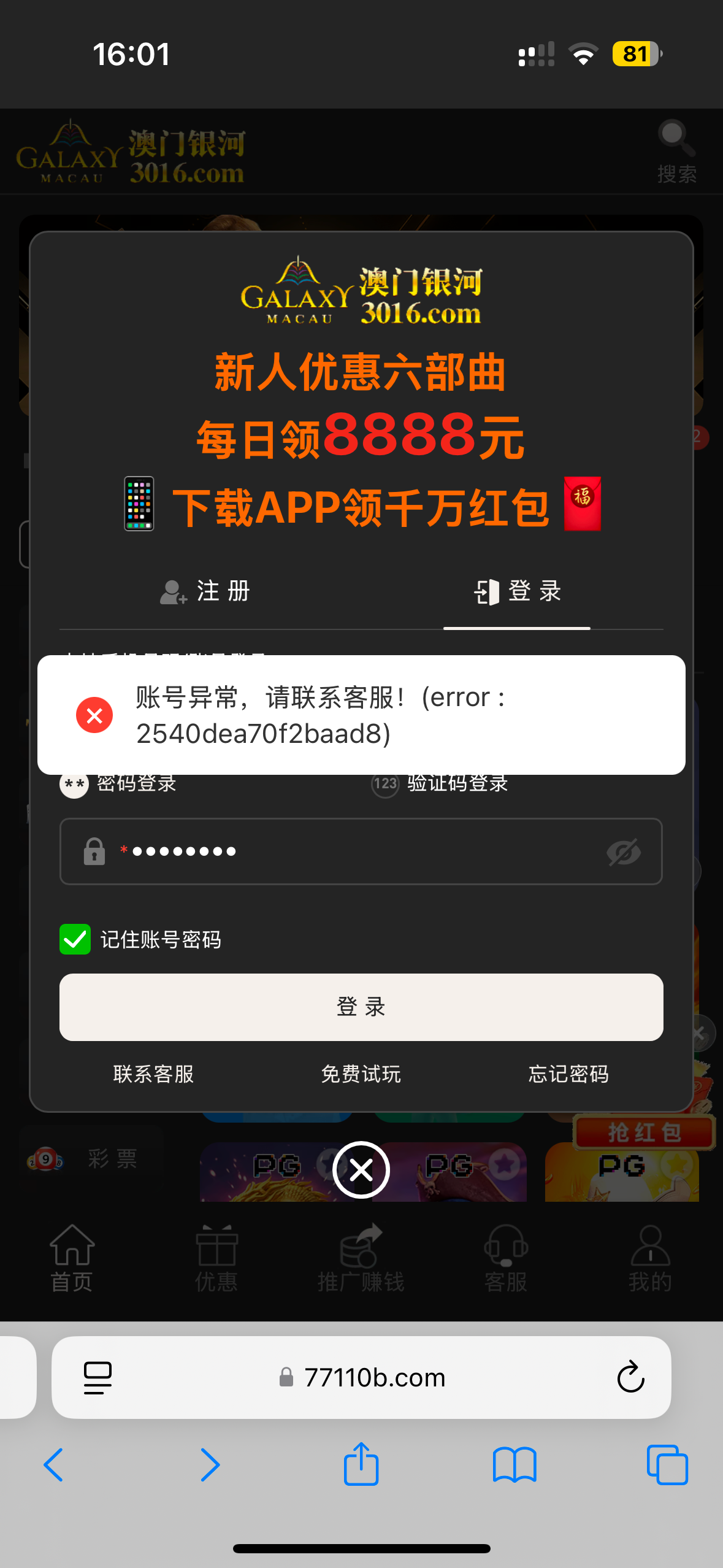Open the 客服 customer service icon

506,1256
